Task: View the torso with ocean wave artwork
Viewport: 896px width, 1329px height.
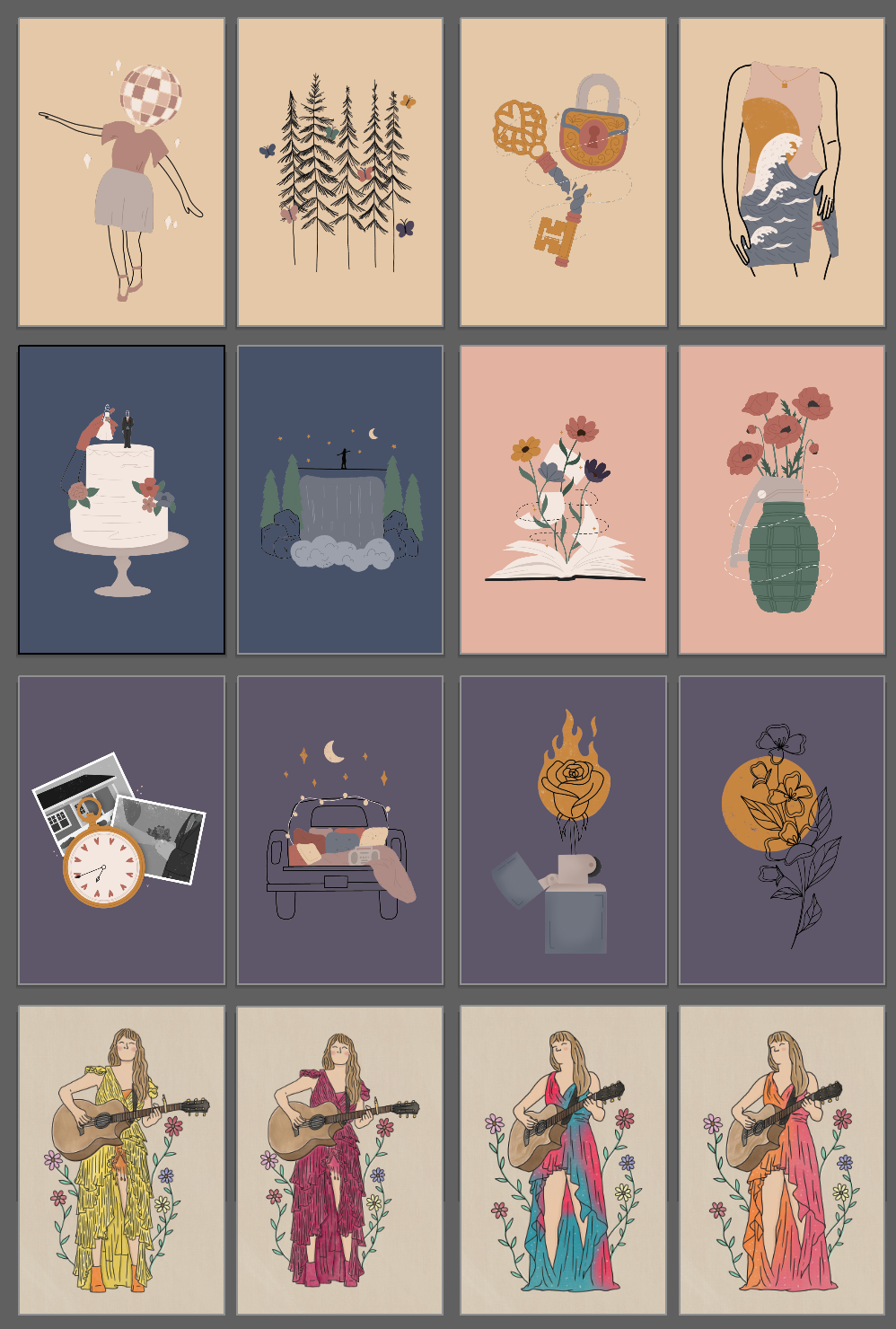Action: [x=782, y=172]
